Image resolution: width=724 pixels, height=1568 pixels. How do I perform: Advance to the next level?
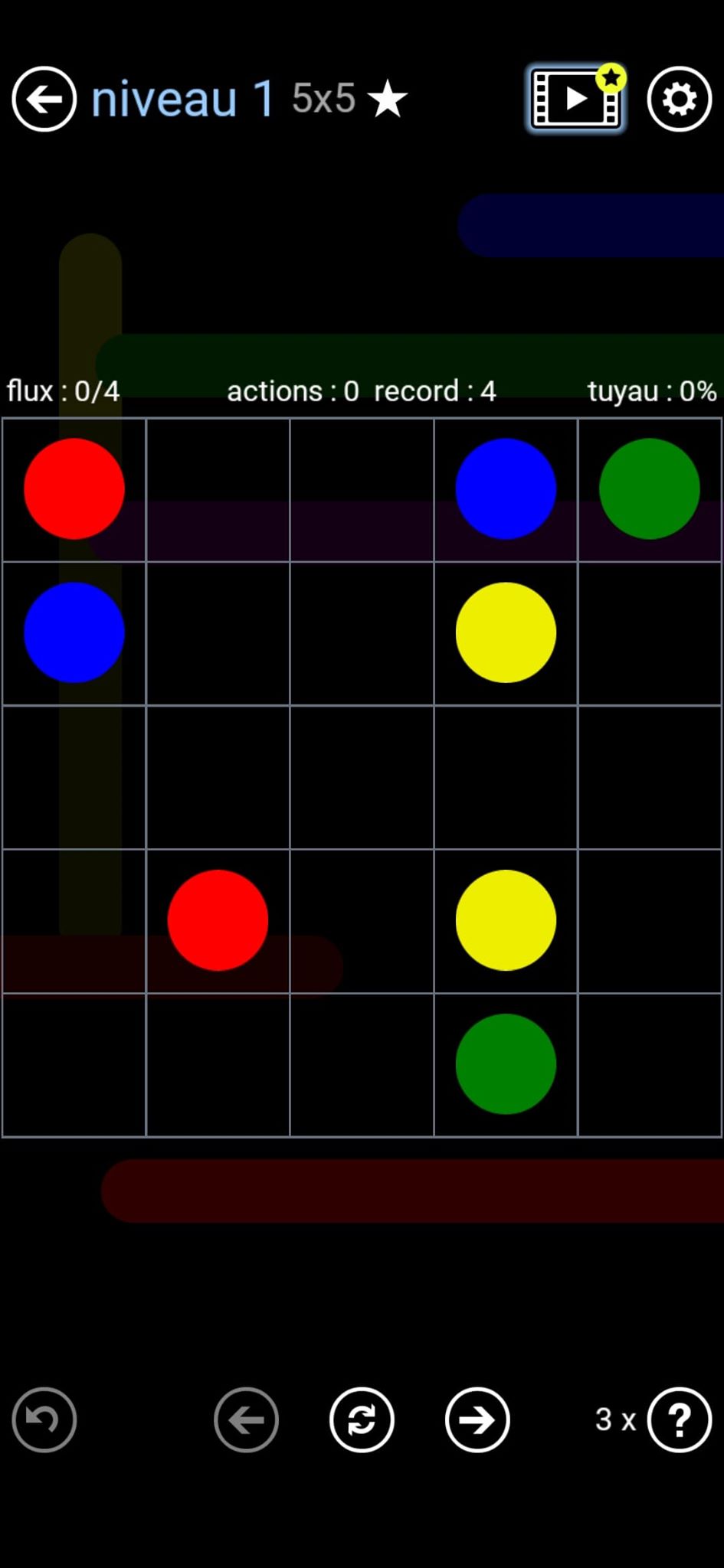(477, 1419)
